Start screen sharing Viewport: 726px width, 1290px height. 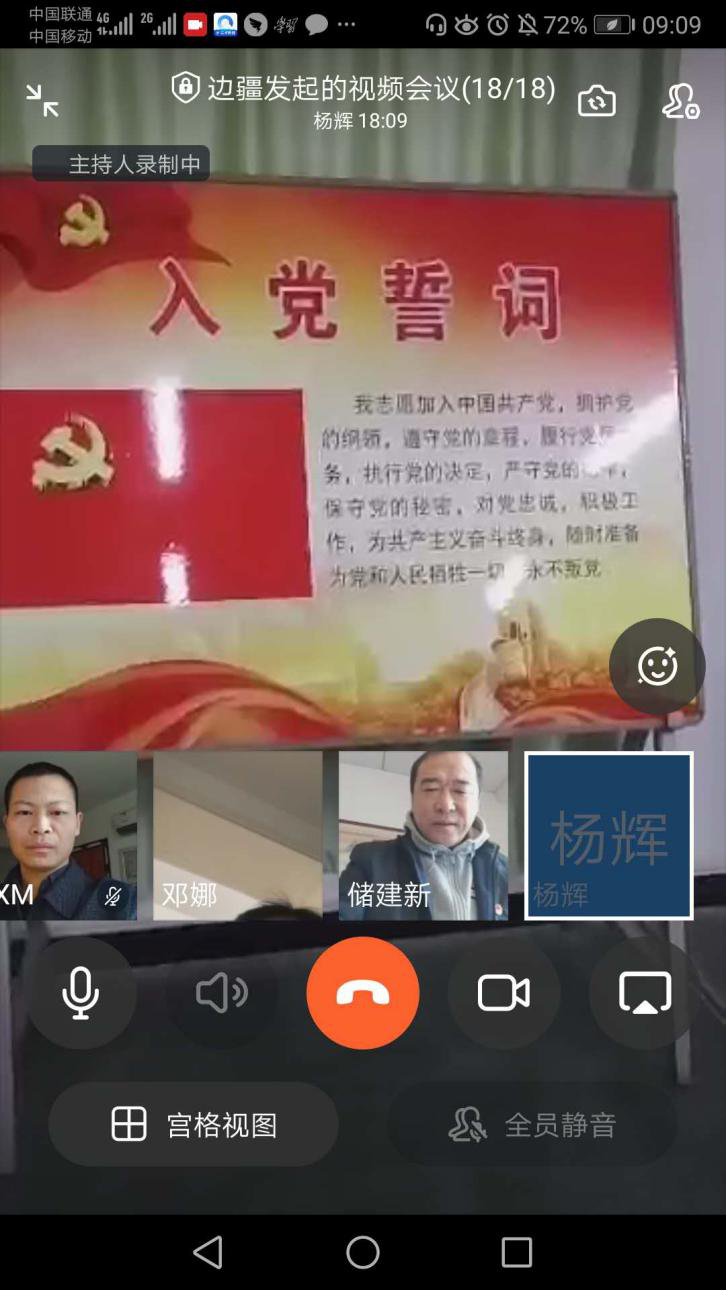coord(645,993)
